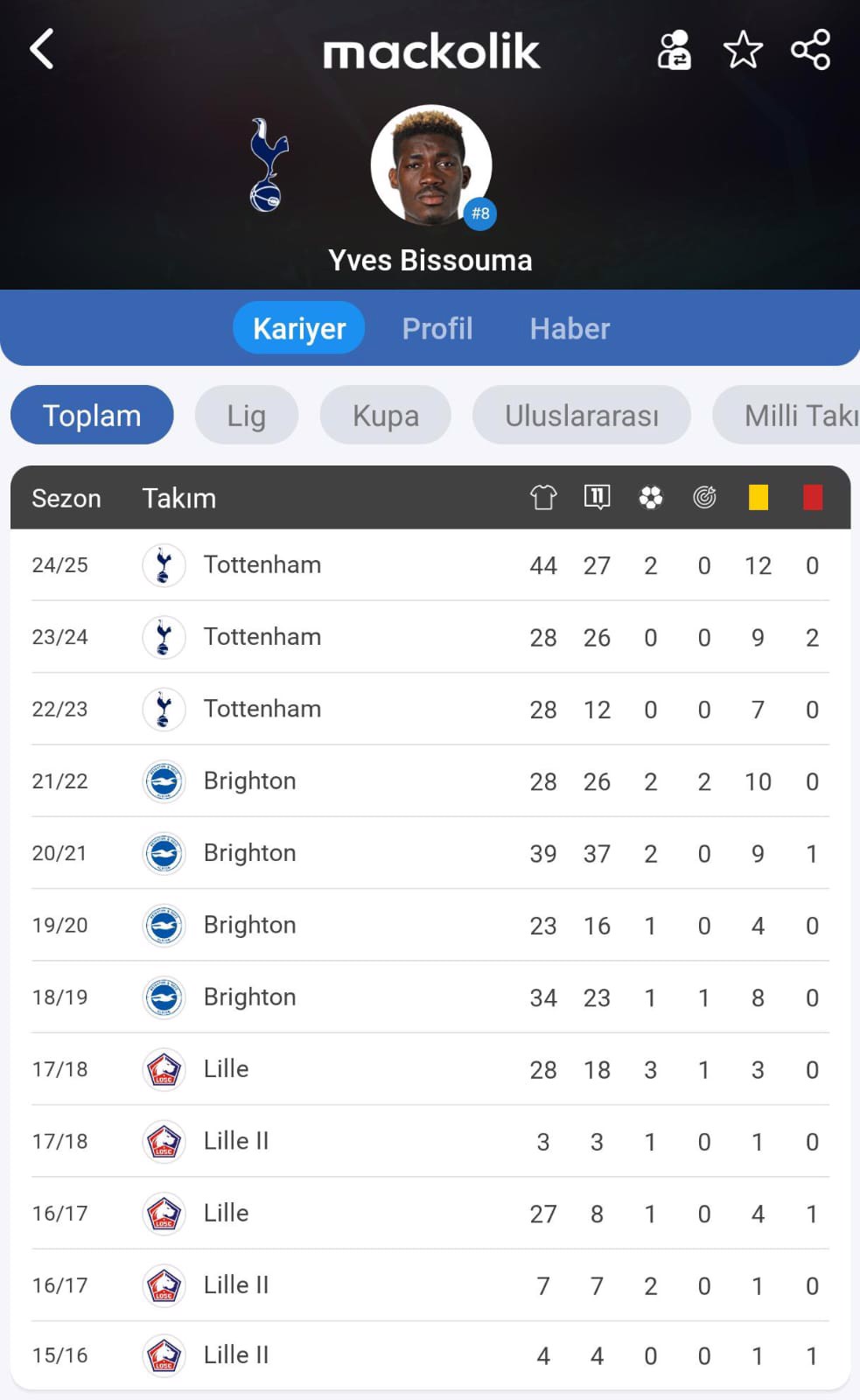The image size is (860, 1400).
Task: Open the 21/22 Brighton season row
Action: (430, 781)
